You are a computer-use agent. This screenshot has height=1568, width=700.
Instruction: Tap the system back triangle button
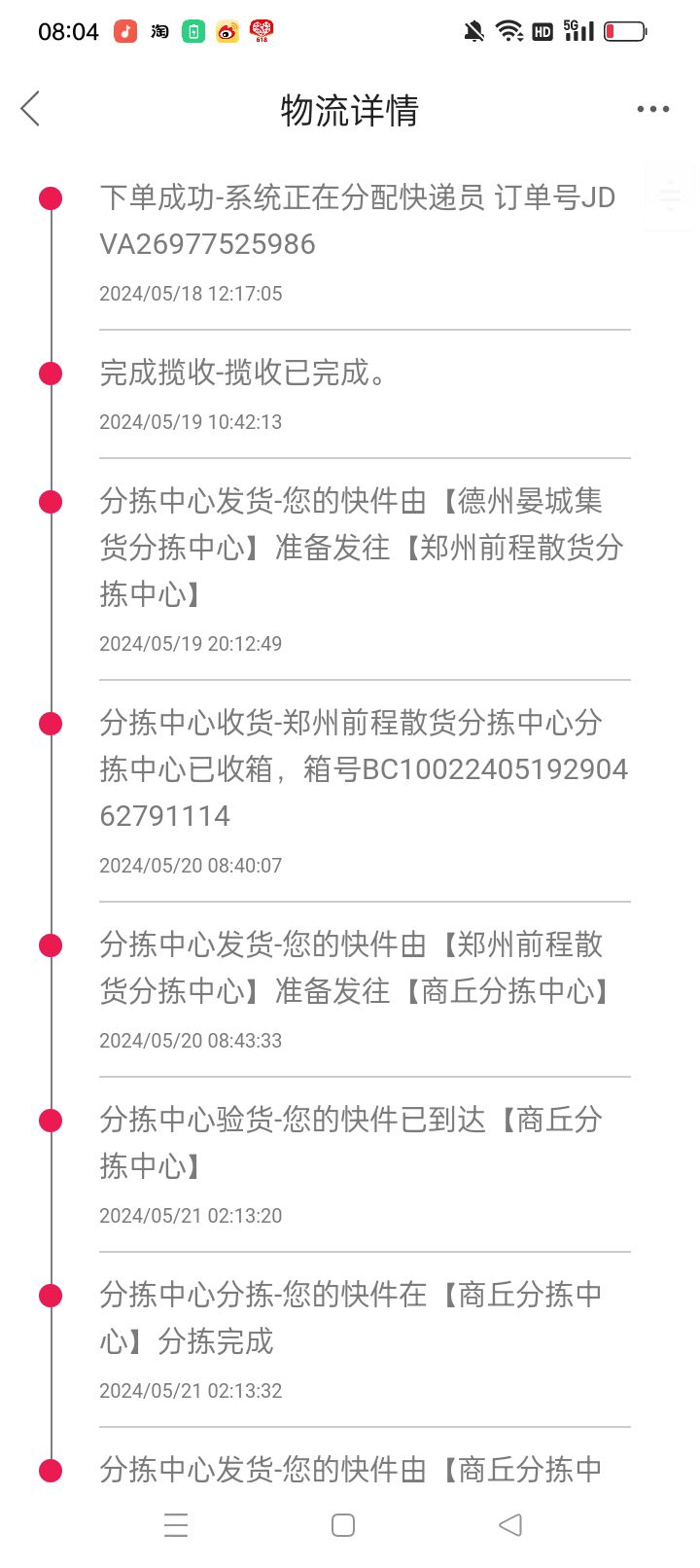[x=510, y=1525]
